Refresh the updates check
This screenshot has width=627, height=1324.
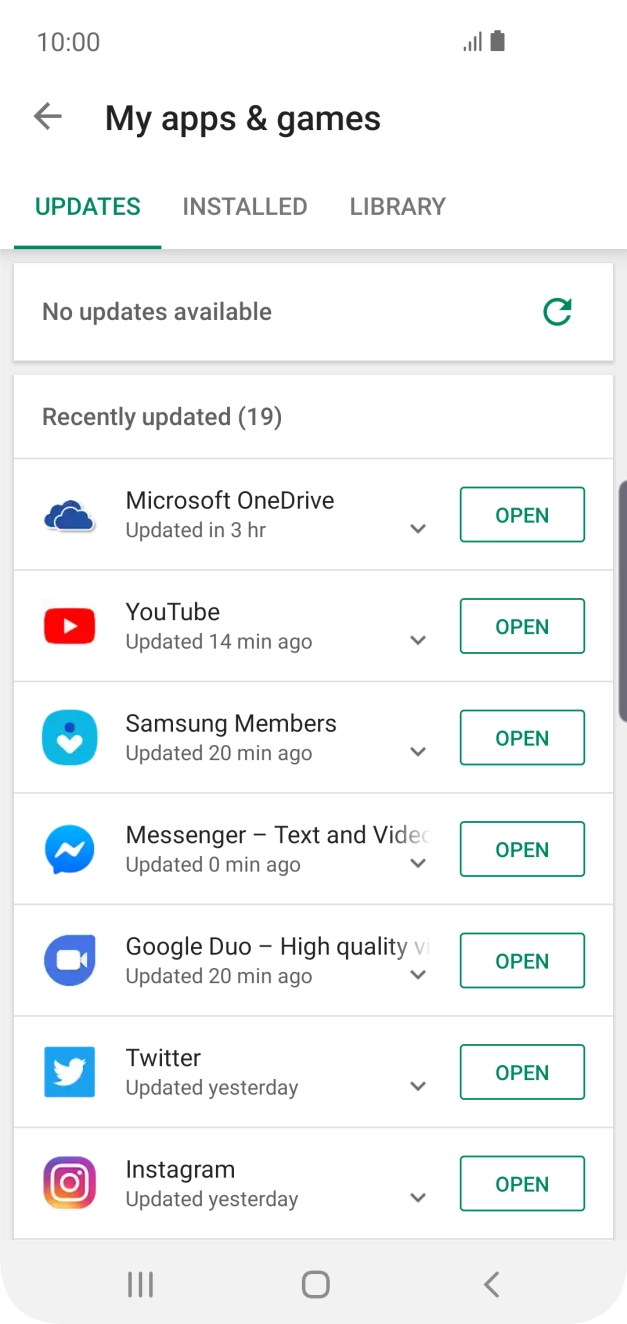[x=557, y=312]
